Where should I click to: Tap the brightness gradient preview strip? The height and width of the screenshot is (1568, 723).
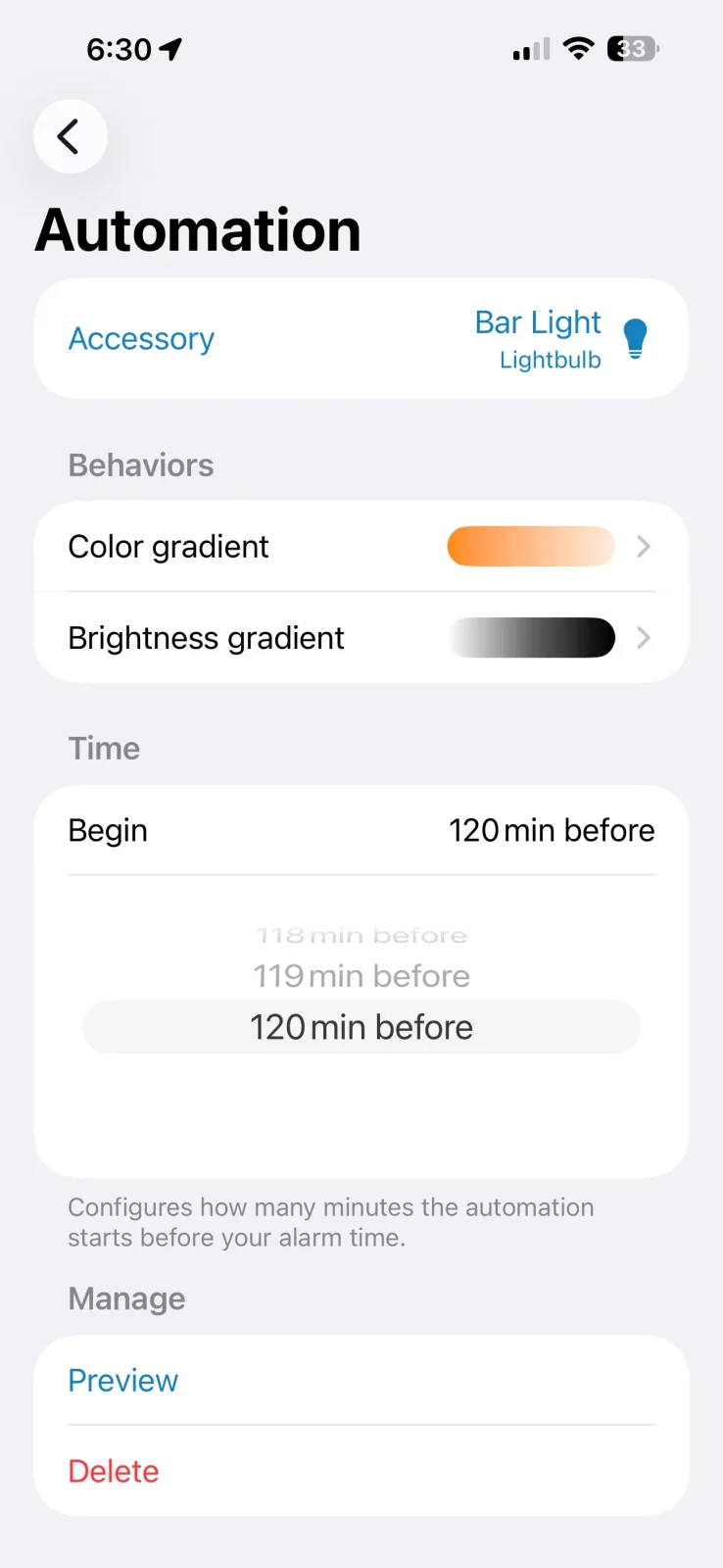tap(530, 637)
